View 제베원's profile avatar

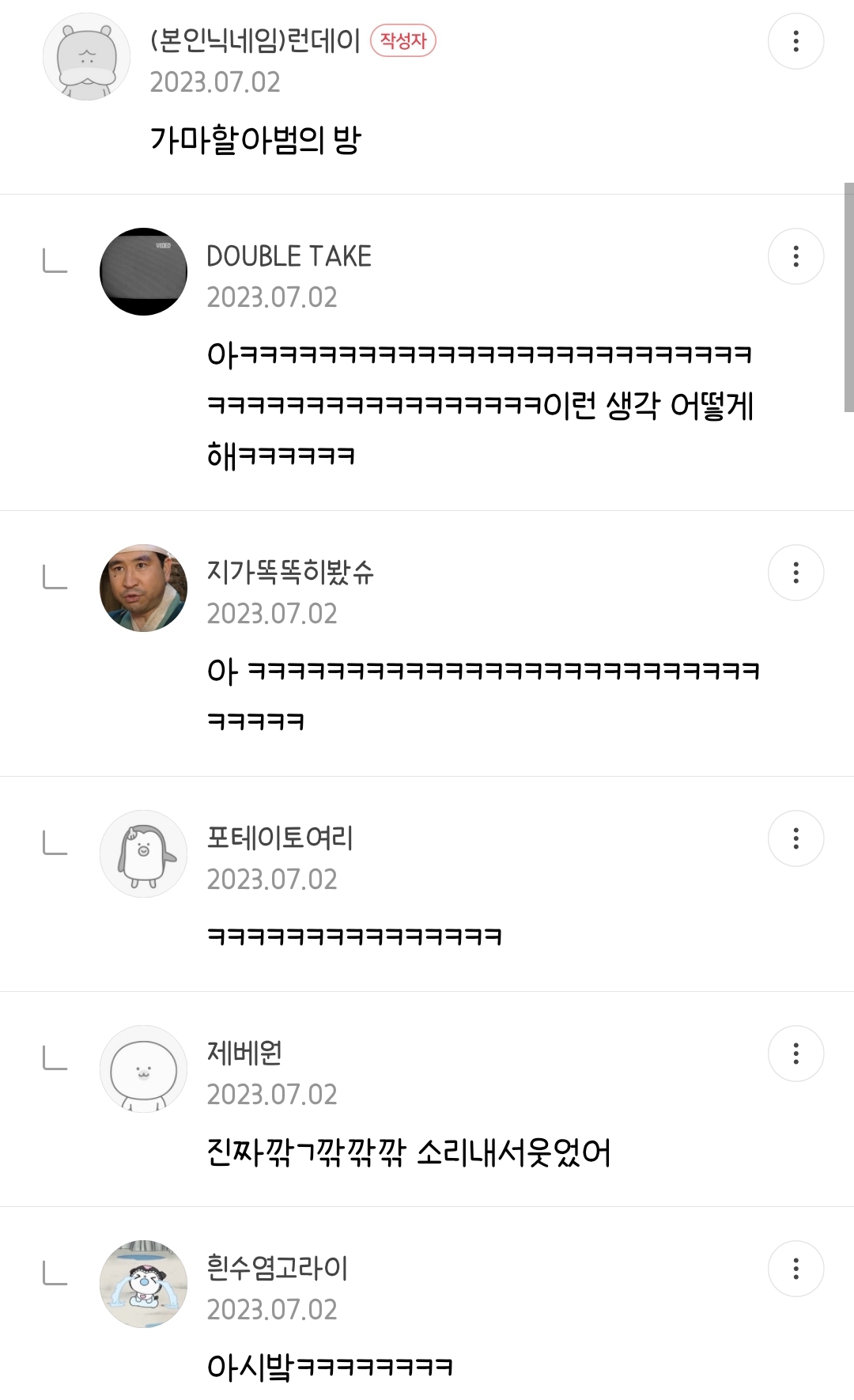coord(143,1069)
